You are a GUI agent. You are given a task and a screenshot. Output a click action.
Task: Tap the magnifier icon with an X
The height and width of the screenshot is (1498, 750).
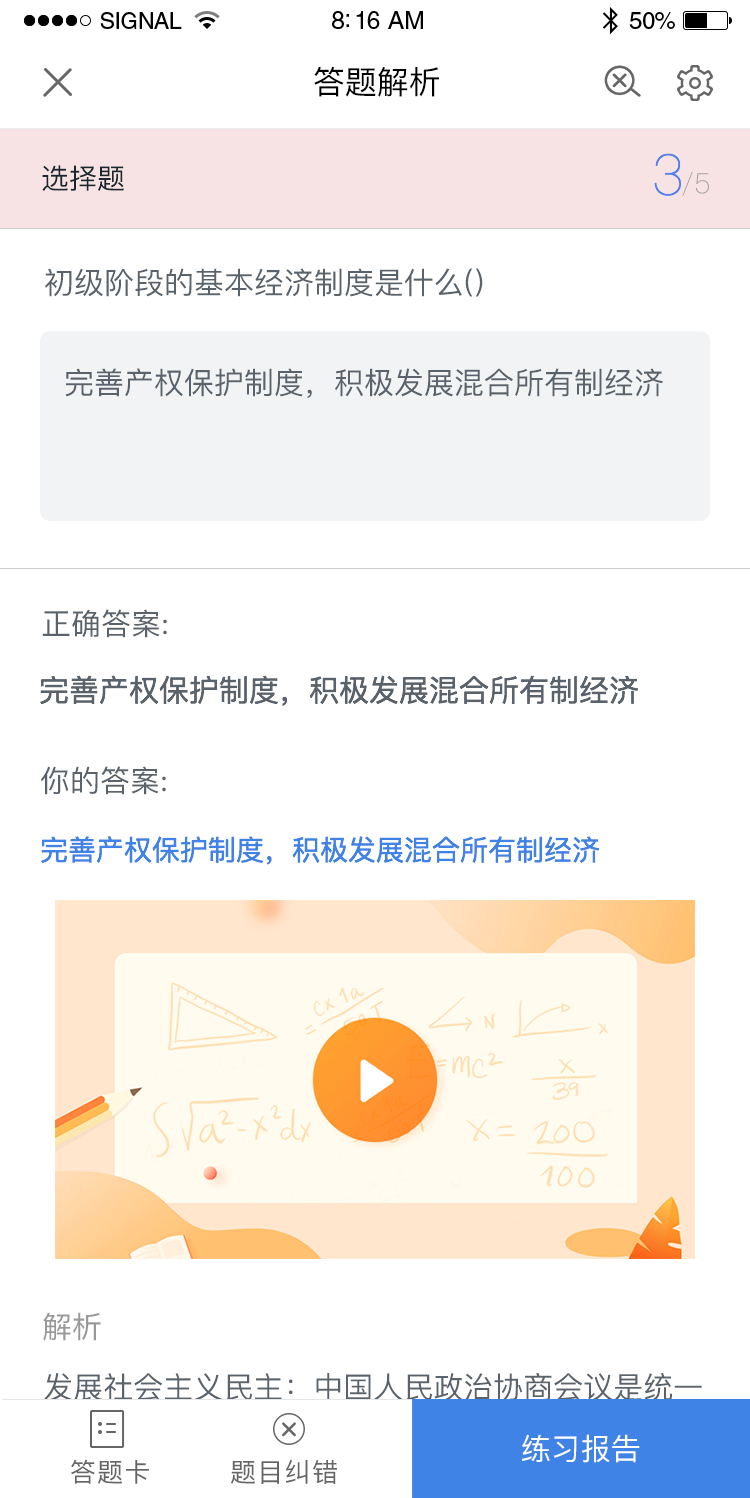coord(622,82)
